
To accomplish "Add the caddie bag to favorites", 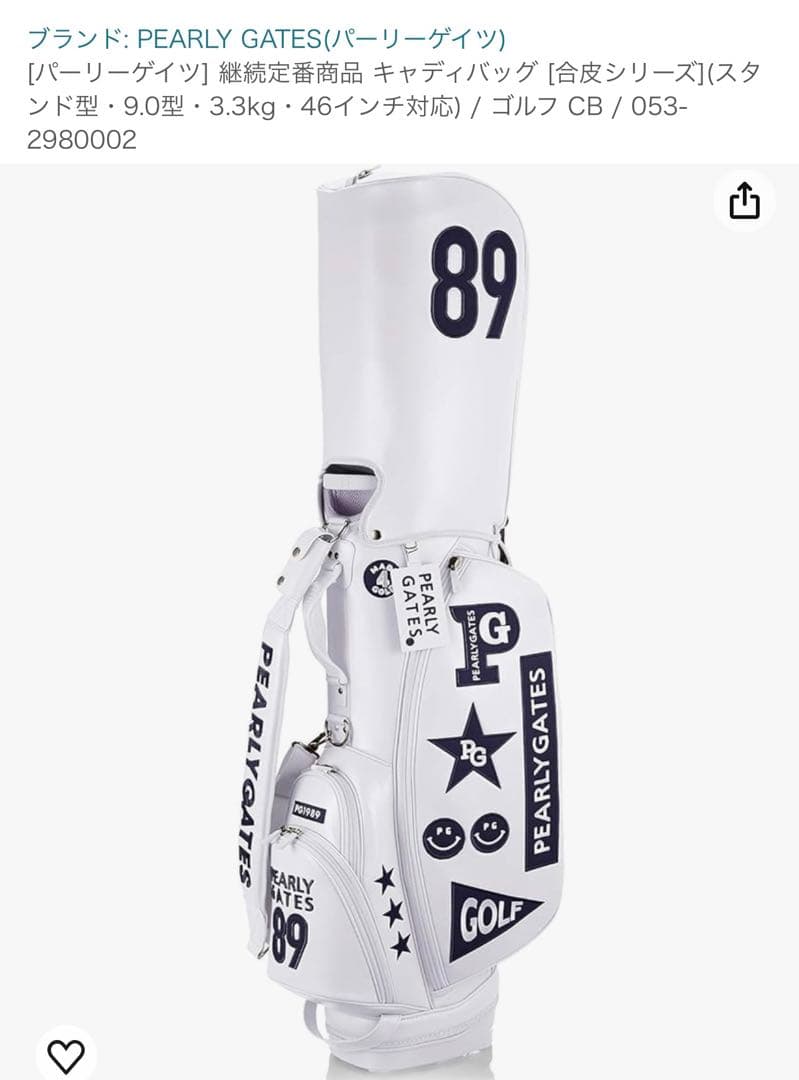I will coord(66,1054).
